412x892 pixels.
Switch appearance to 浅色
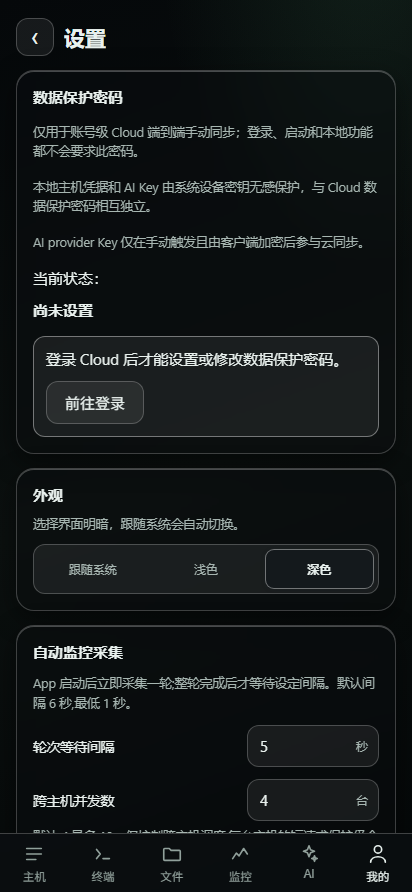point(205,569)
